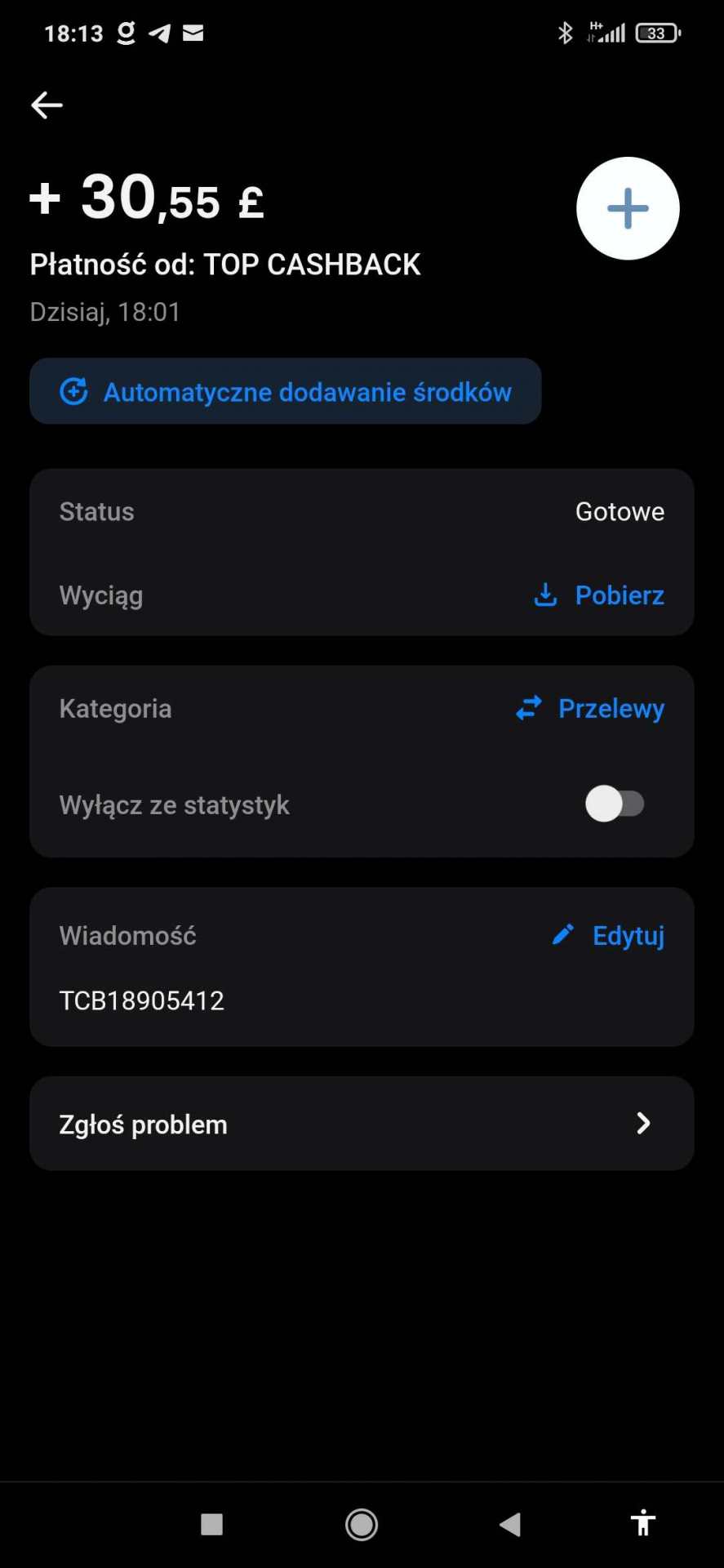The image size is (724, 1568).
Task: Tap the back arrow to return
Action: (x=47, y=105)
